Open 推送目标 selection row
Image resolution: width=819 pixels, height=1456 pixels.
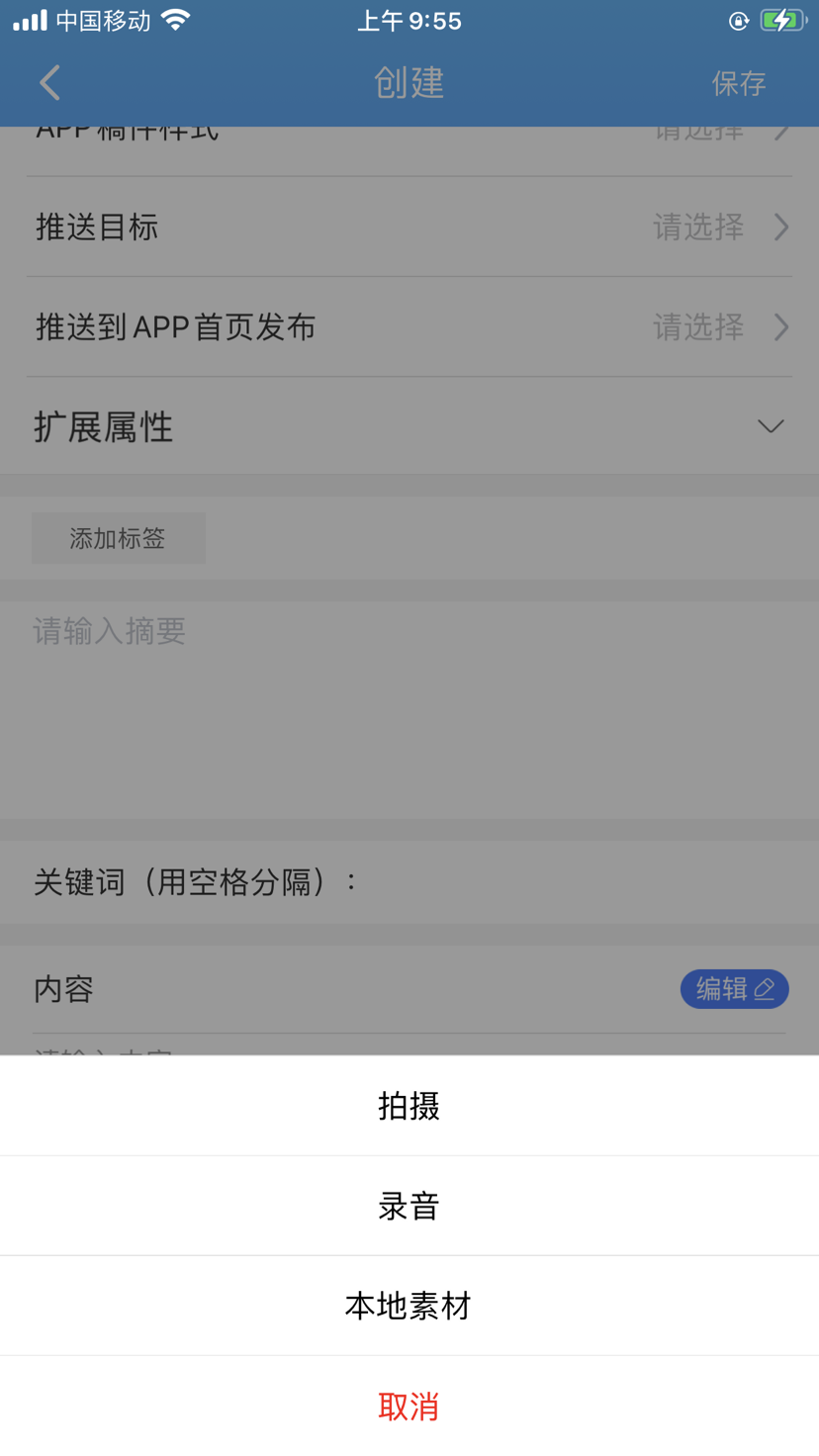(409, 227)
